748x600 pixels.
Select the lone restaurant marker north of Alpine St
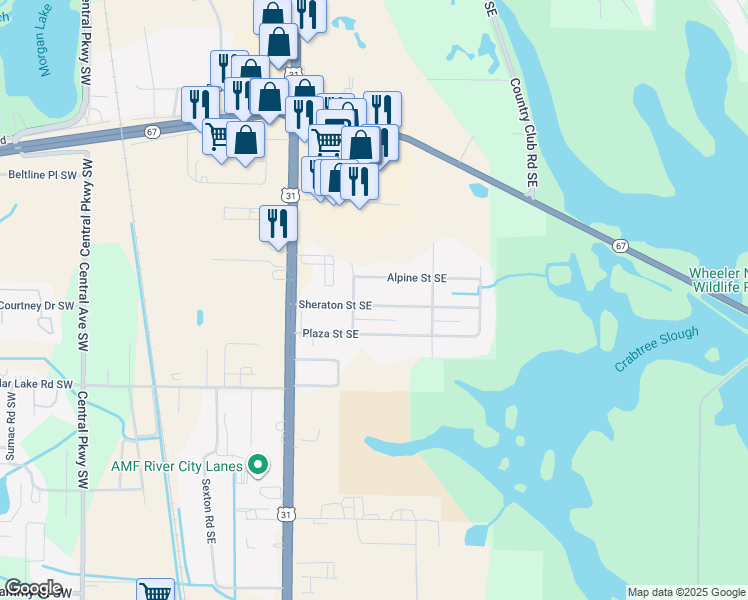(x=278, y=223)
